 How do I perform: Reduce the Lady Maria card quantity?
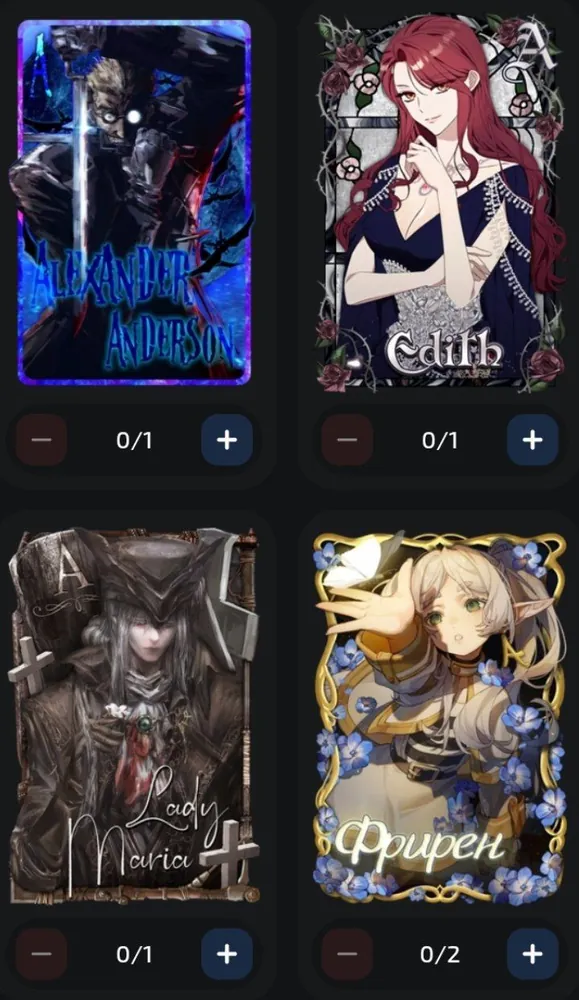pyautogui.click(x=41, y=954)
